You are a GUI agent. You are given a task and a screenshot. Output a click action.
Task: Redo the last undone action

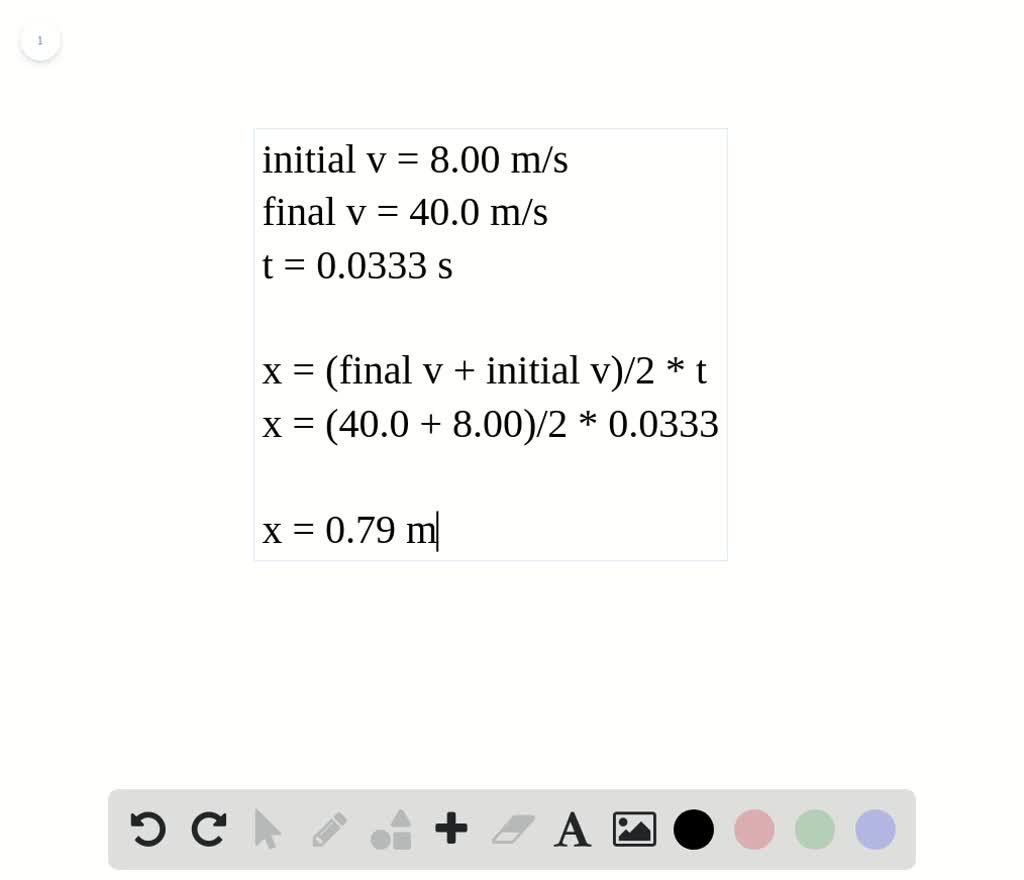pyautogui.click(x=208, y=830)
